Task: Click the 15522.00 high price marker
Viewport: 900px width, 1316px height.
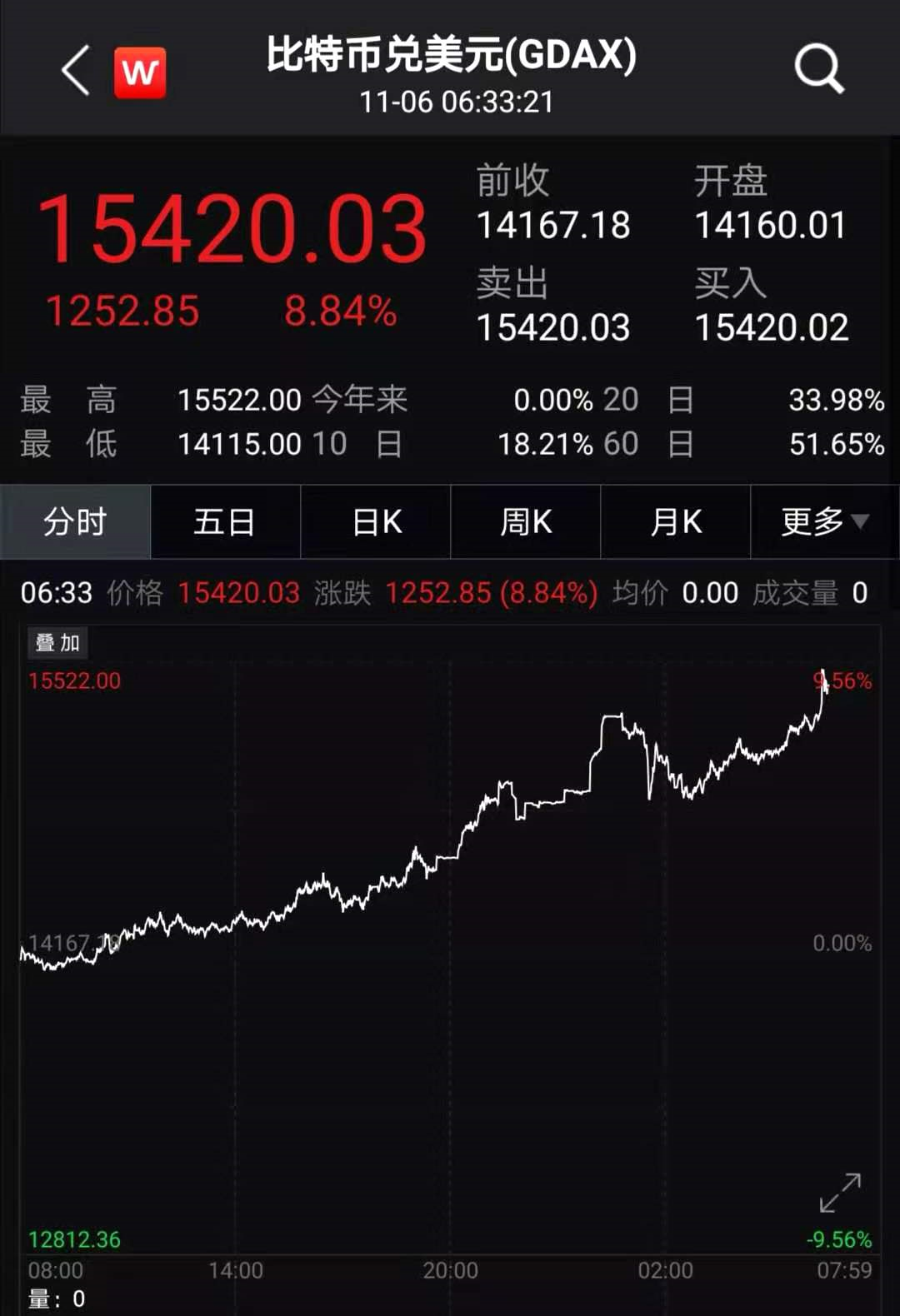Action: 73,680
